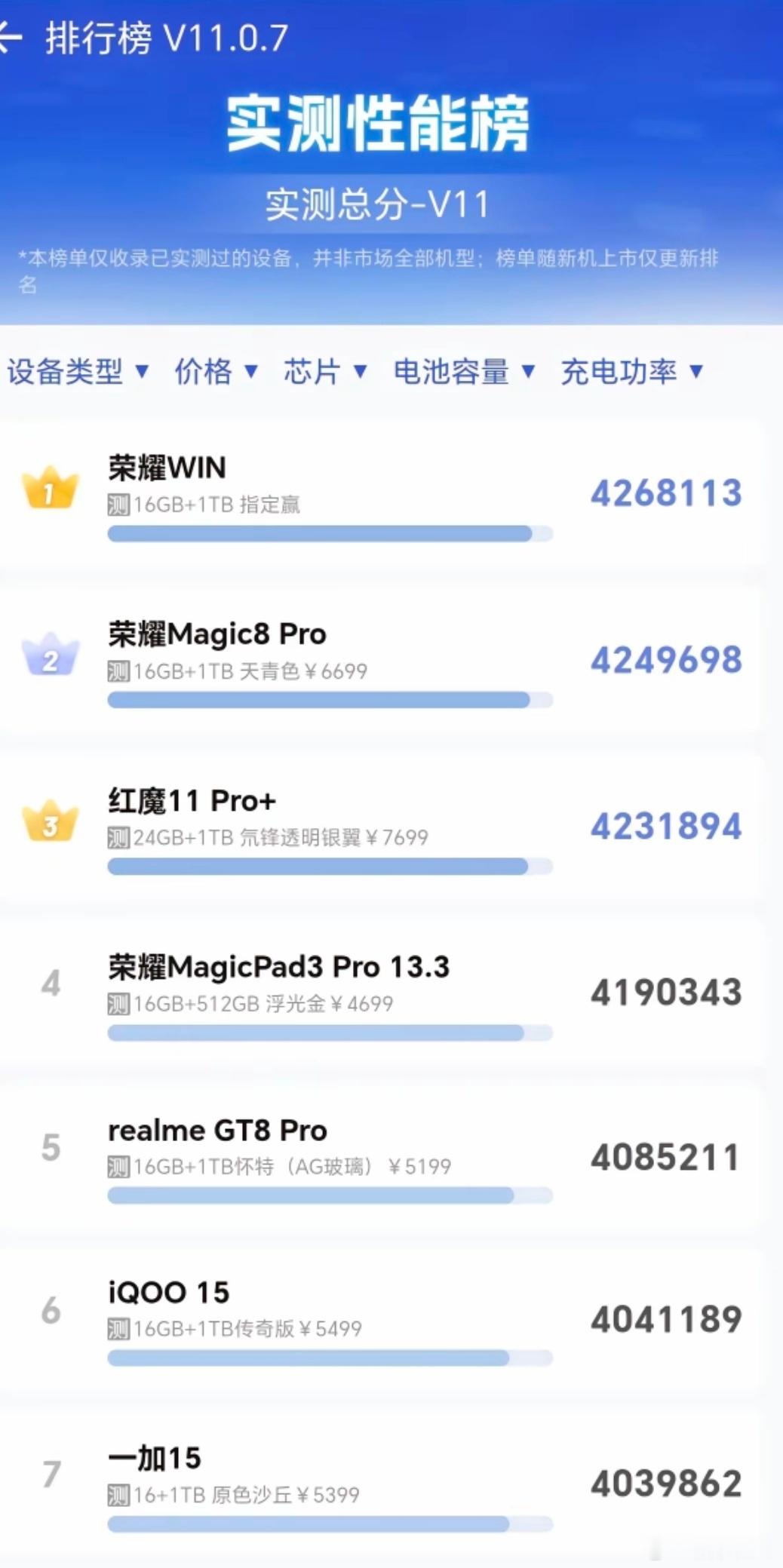The width and height of the screenshot is (783, 1568).
Task: Open the 电池容量 filter dropdown
Action: click(x=463, y=372)
